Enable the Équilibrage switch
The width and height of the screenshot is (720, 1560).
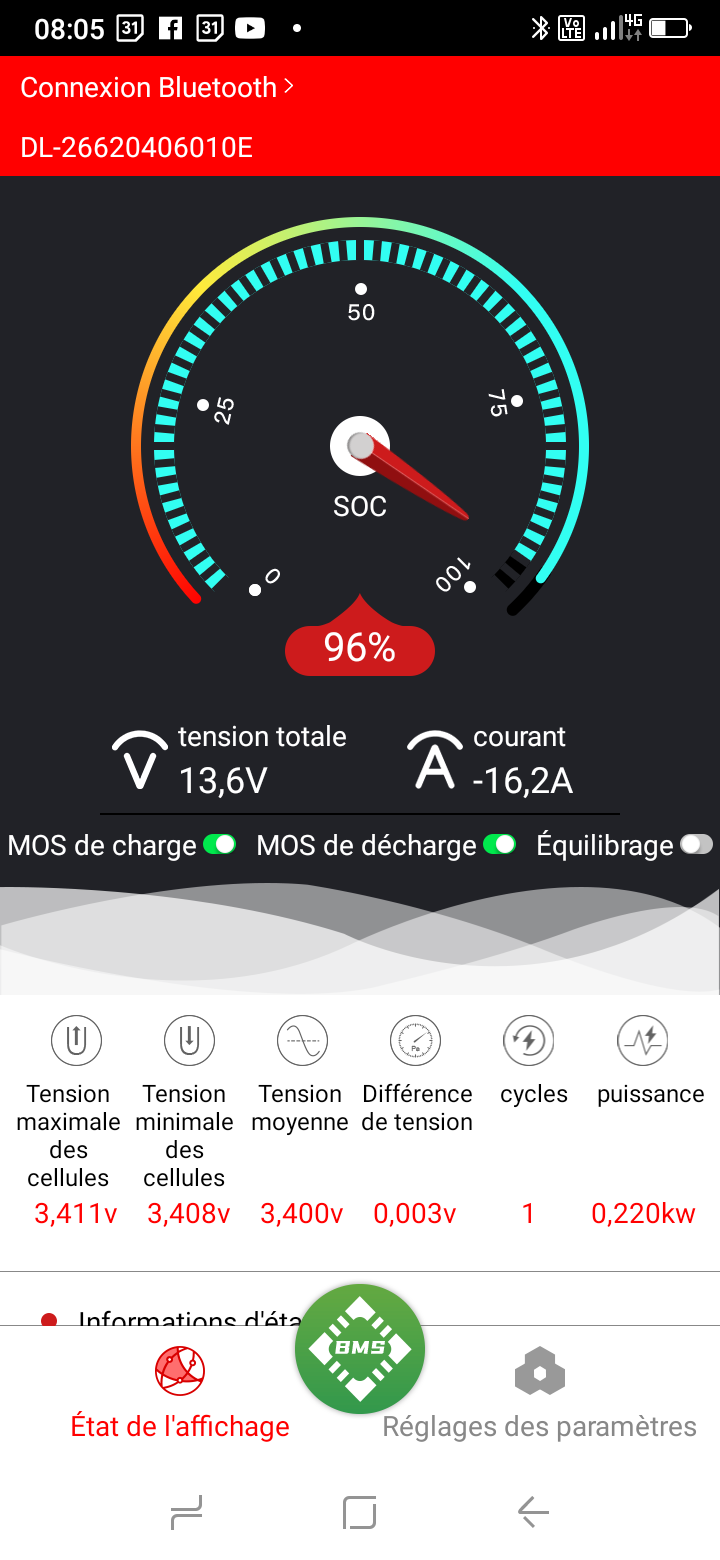point(696,845)
